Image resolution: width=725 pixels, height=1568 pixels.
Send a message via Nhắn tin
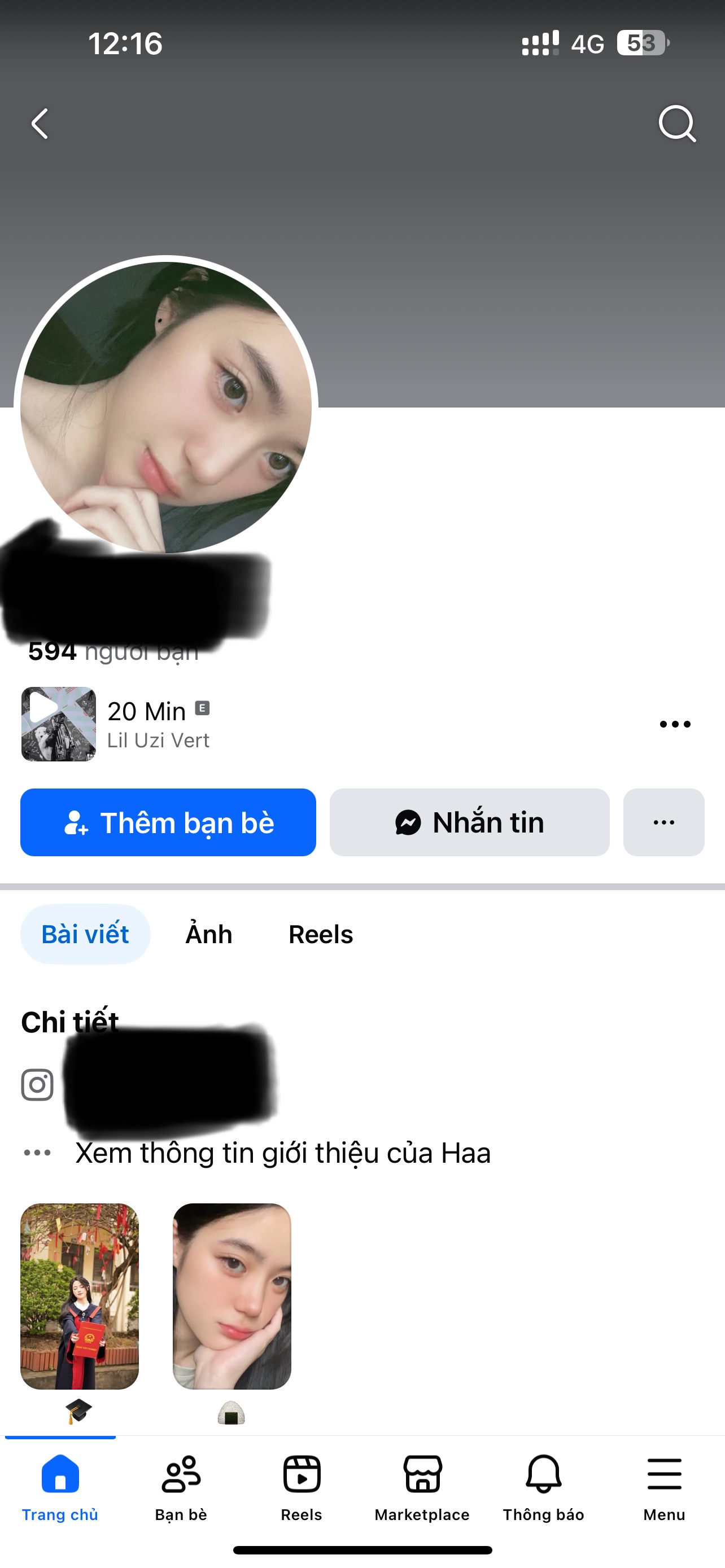click(469, 822)
